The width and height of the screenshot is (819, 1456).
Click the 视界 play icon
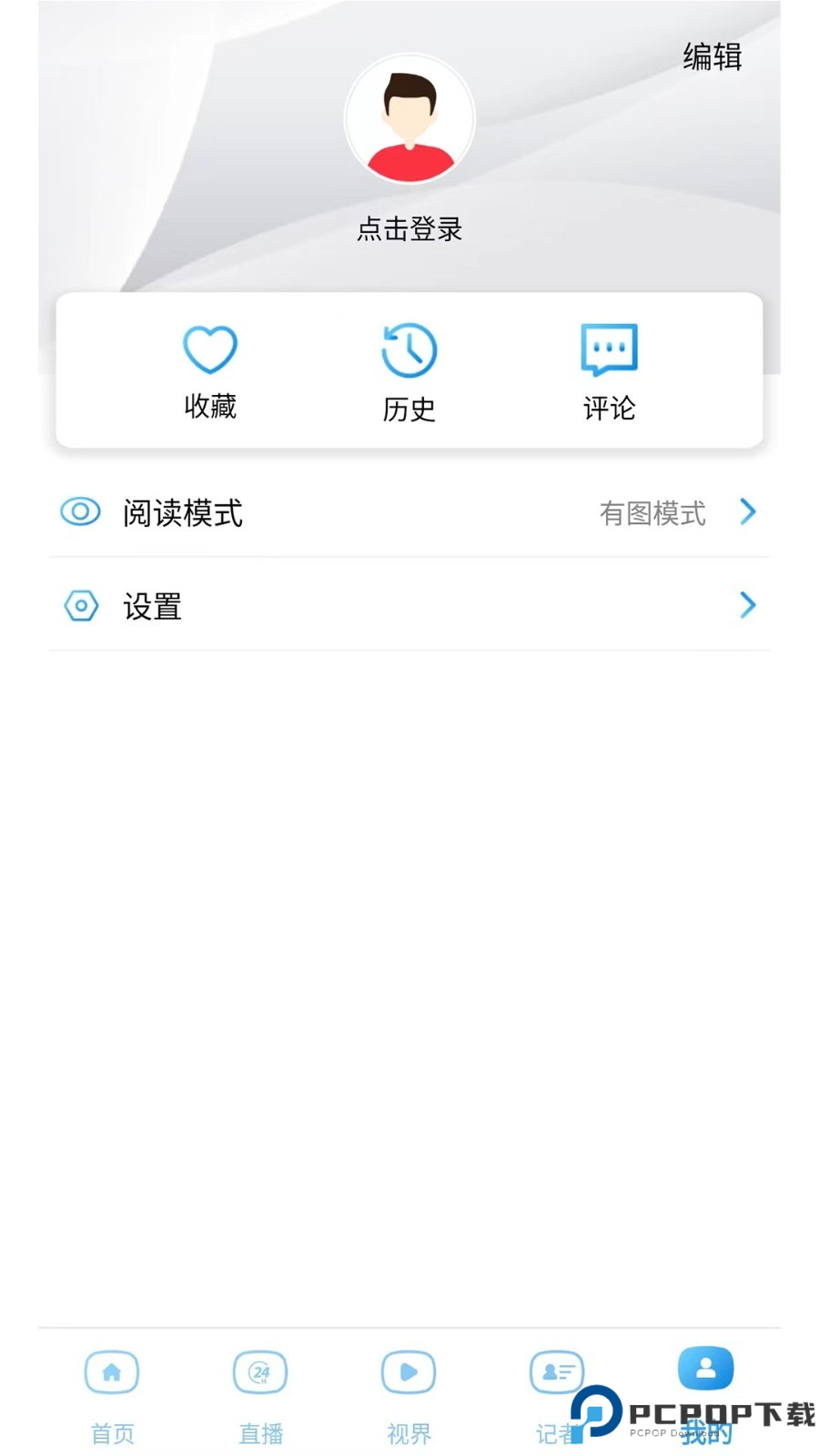[x=408, y=1372]
